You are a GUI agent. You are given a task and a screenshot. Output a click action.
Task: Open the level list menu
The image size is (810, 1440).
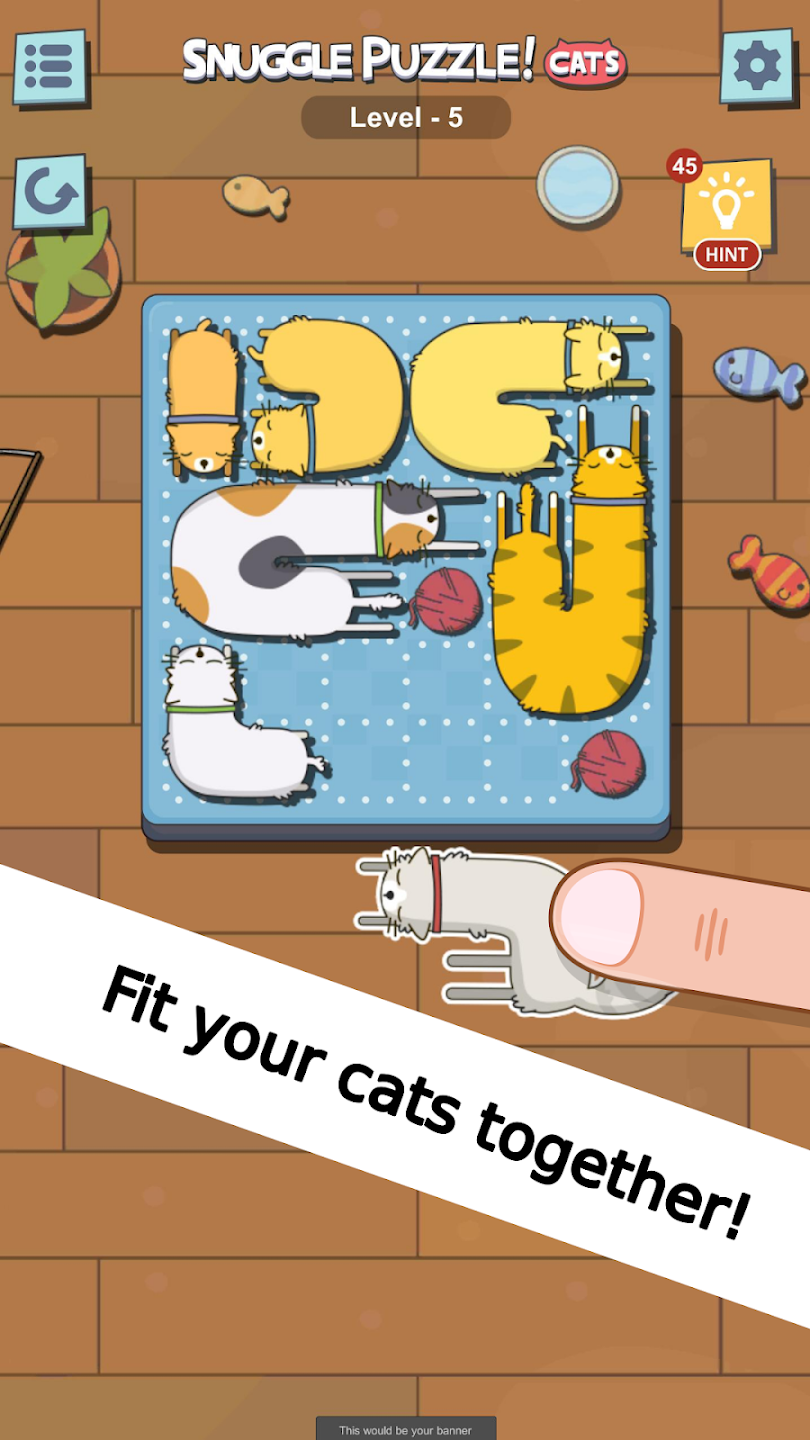pyautogui.click(x=49, y=67)
